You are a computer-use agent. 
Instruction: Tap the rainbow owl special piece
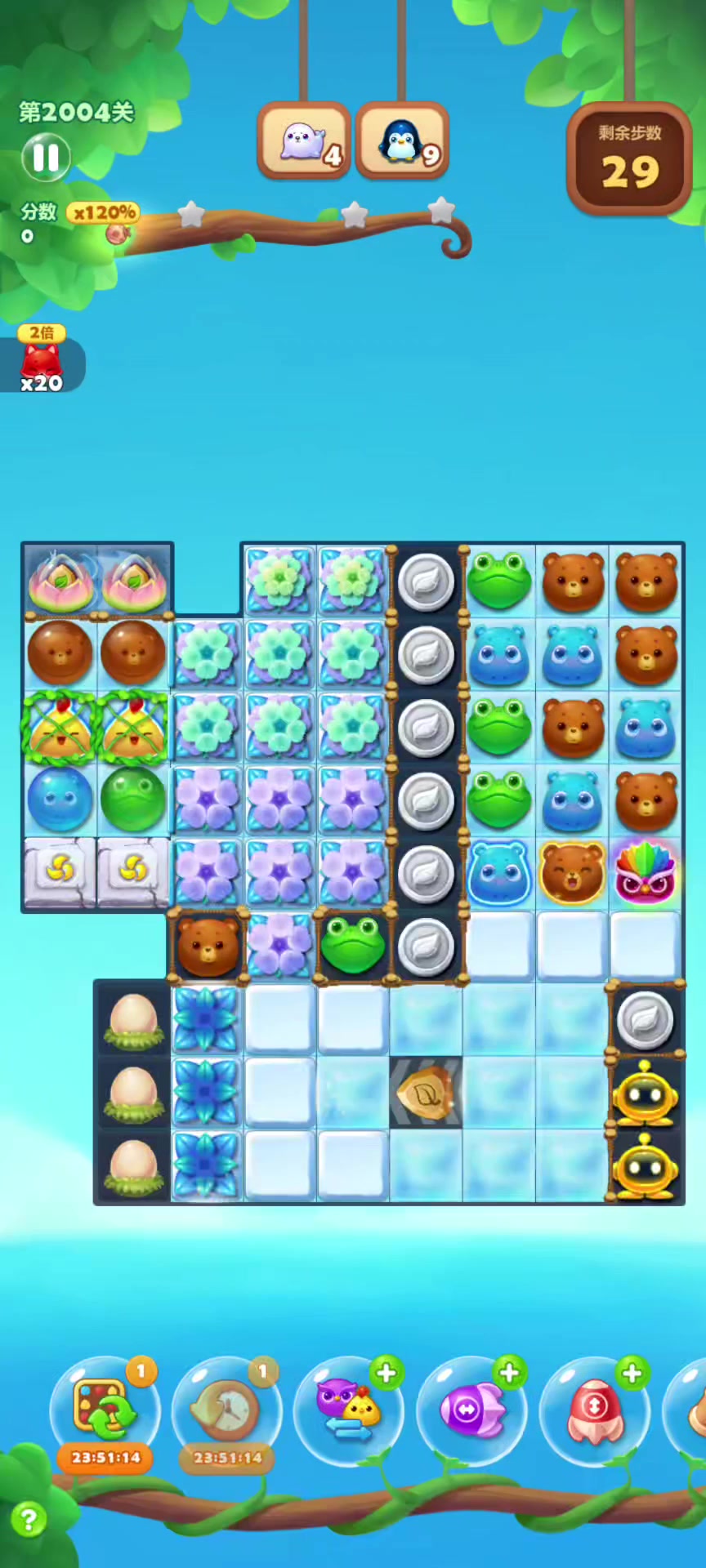click(645, 874)
